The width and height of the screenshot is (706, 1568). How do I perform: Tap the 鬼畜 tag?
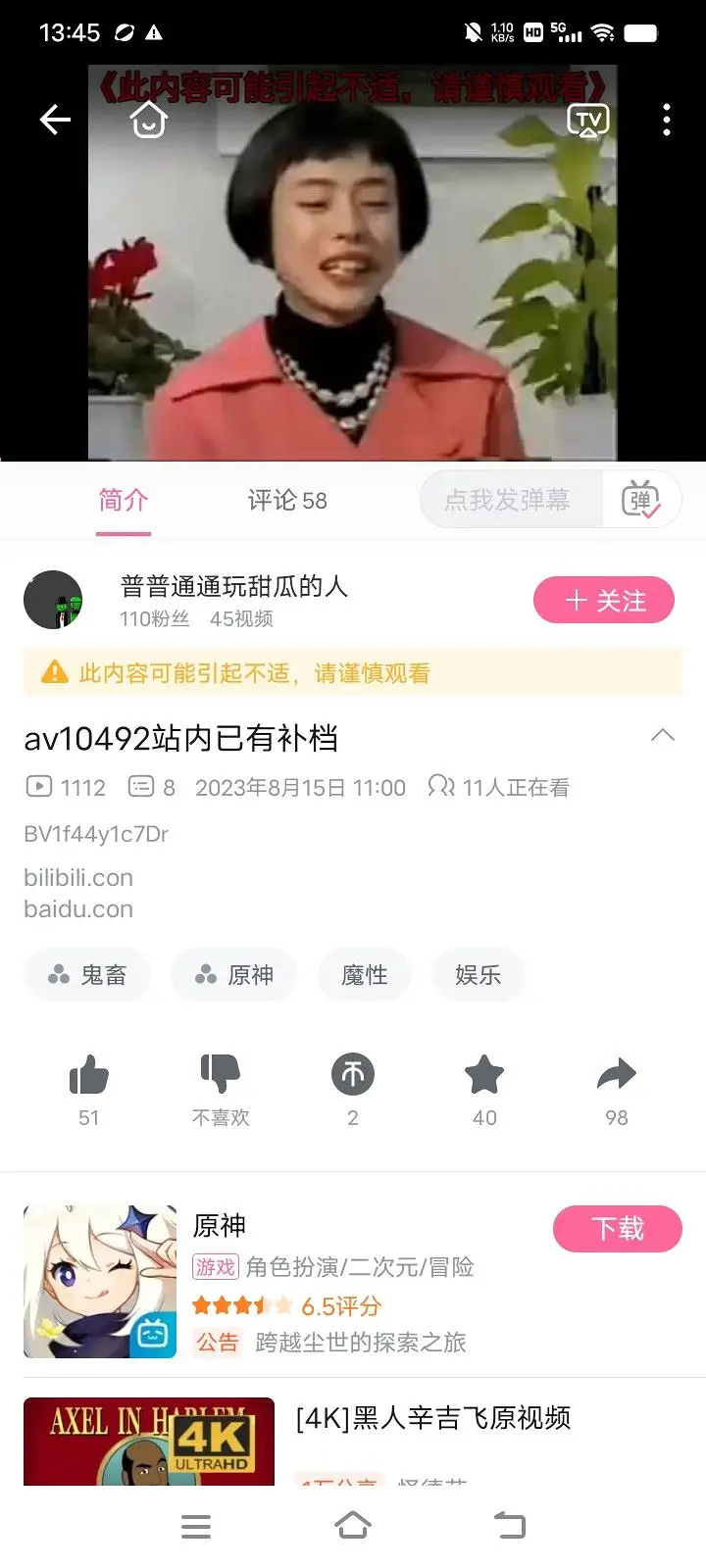point(86,974)
